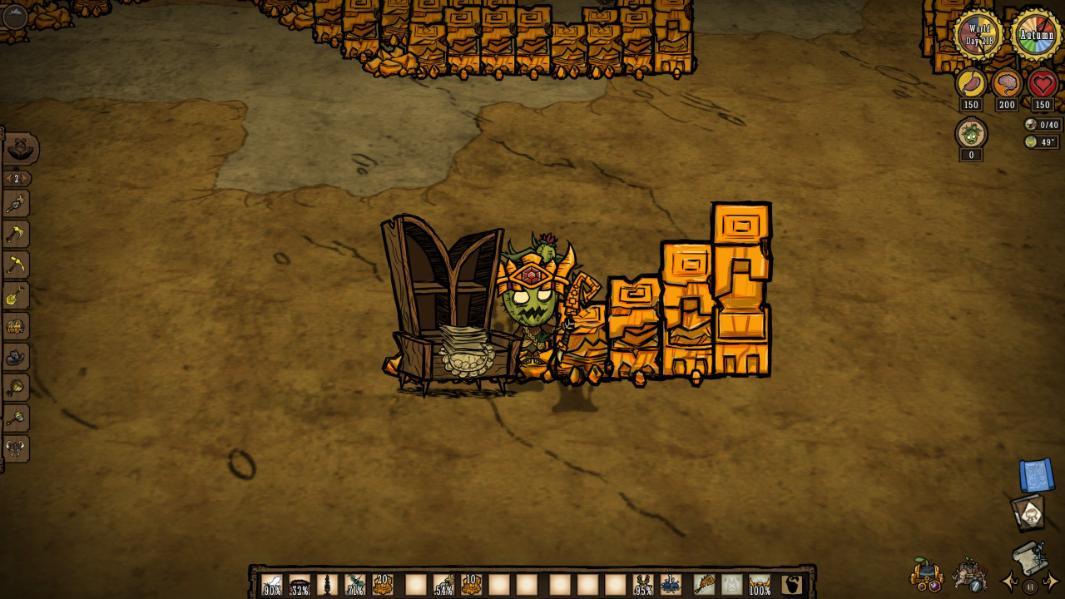Select the armor item at 100% durability
Viewport: 1065px width, 599px height.
tap(760, 584)
